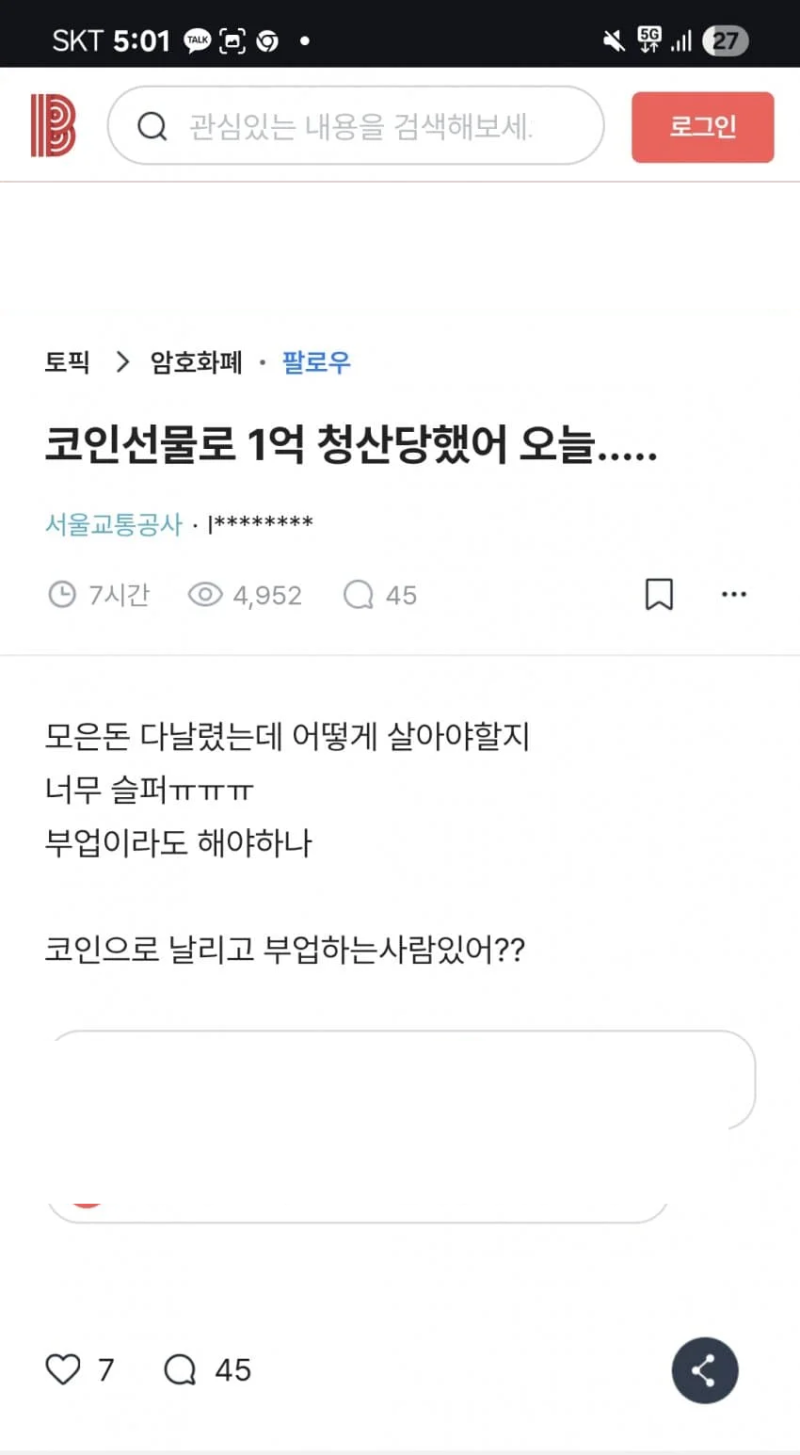This screenshot has width=800, height=1455.
Task: Tap the clock icon showing post time
Action: pyautogui.click(x=62, y=594)
